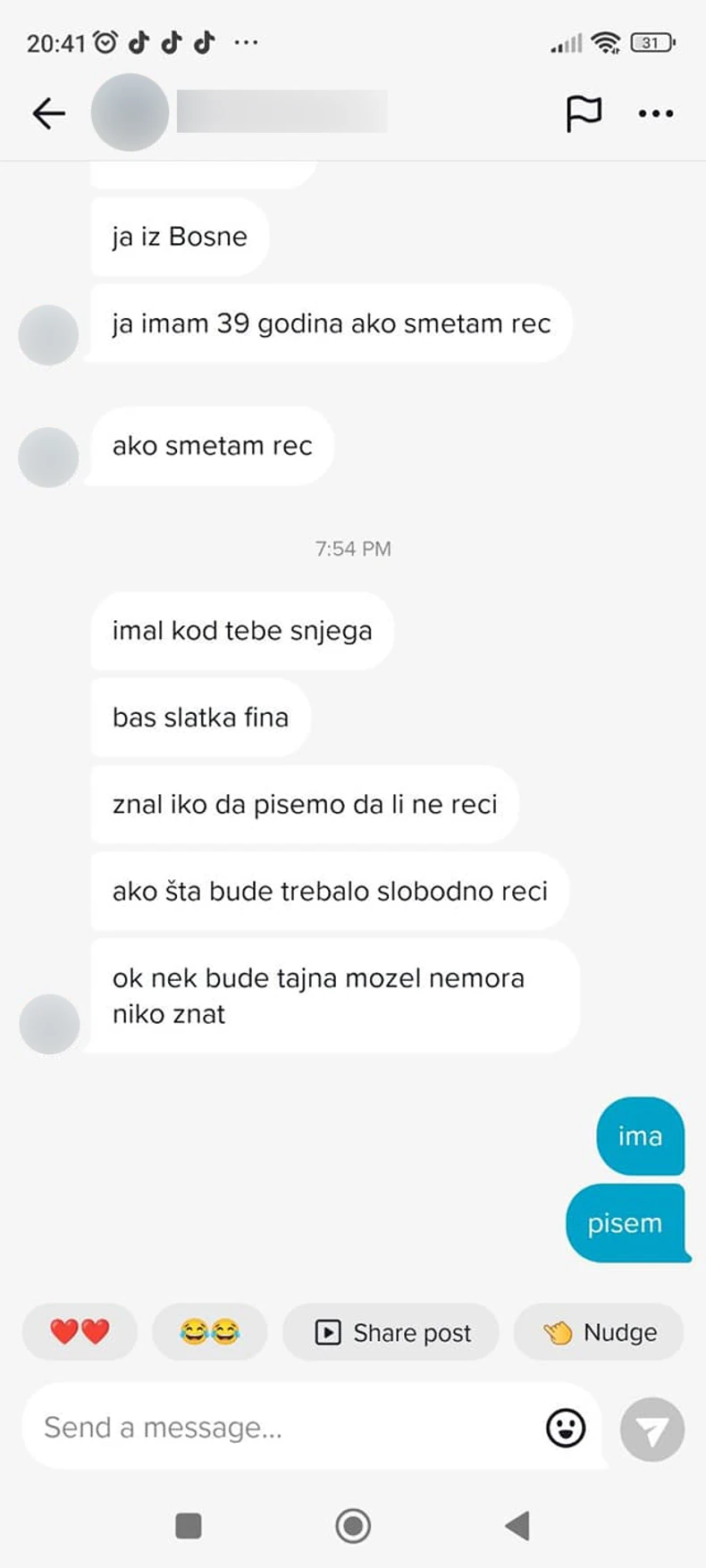706x1568 pixels.
Task: Open the three-dot chat options menu
Action: tap(655, 113)
